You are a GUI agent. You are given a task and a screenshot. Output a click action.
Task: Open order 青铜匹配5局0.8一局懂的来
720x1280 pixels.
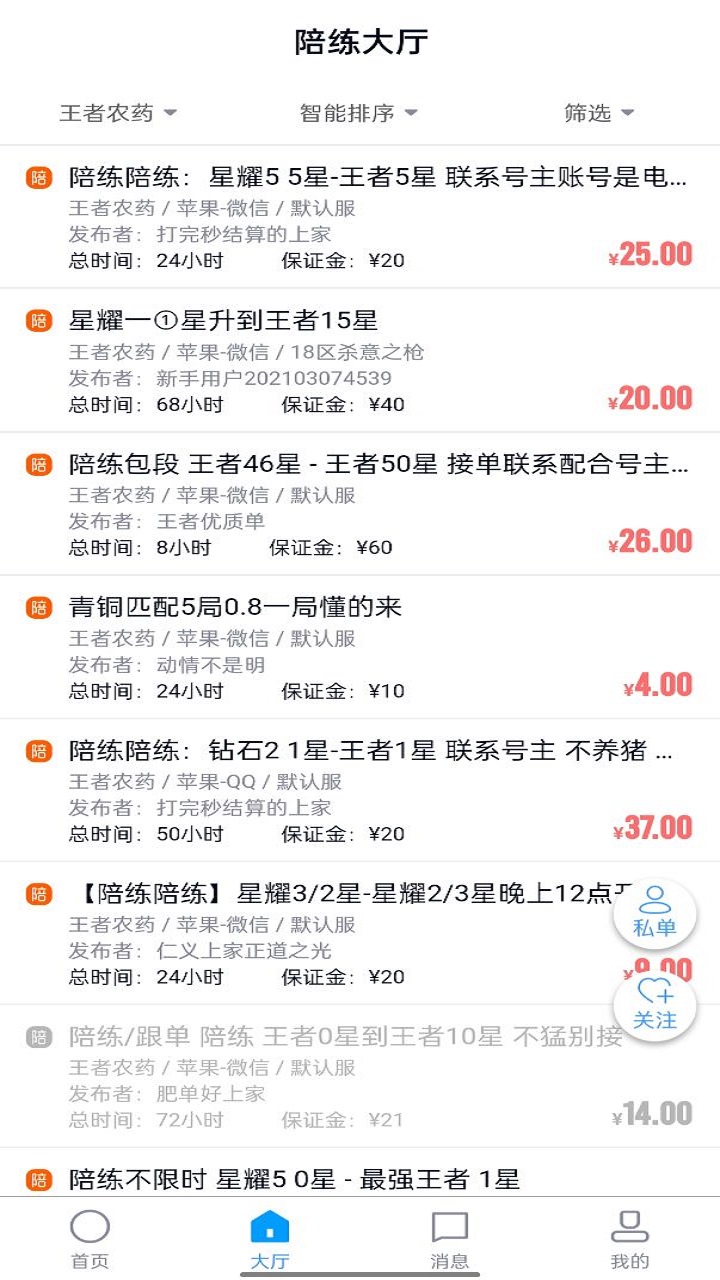pyautogui.click(x=360, y=647)
